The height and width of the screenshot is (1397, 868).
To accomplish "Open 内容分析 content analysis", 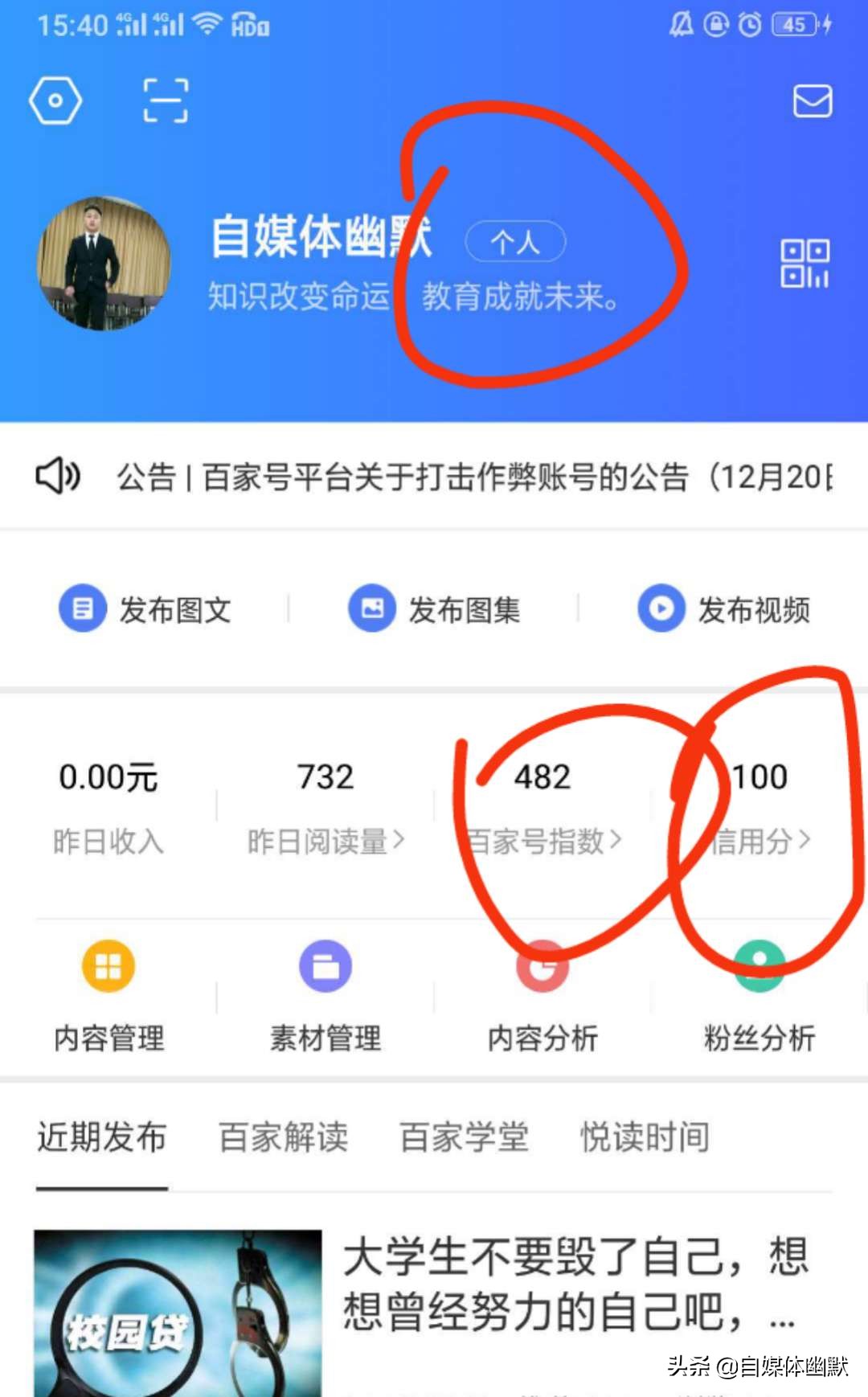I will click(x=542, y=997).
